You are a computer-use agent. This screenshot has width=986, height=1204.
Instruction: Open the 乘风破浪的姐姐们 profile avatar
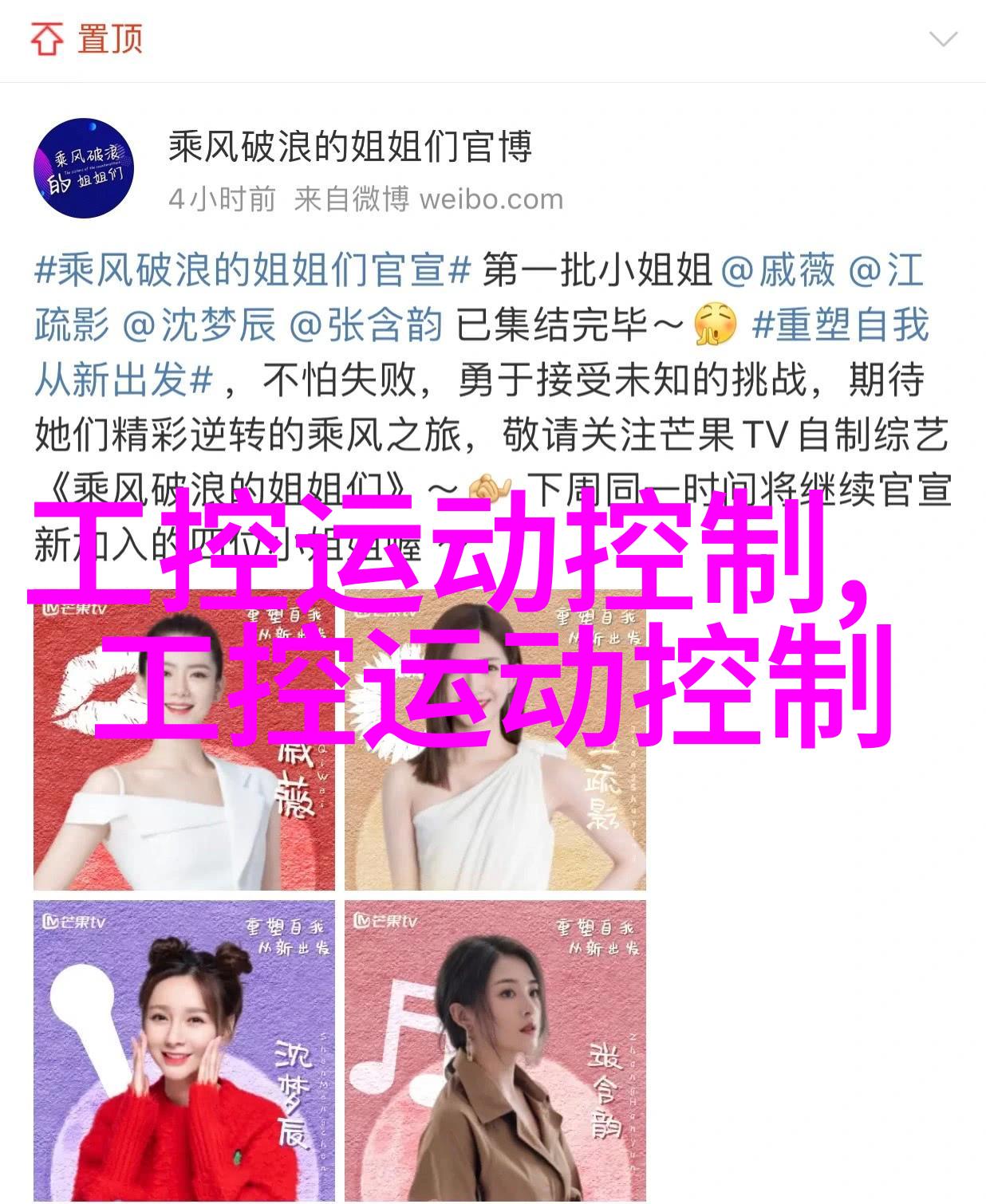[x=83, y=167]
